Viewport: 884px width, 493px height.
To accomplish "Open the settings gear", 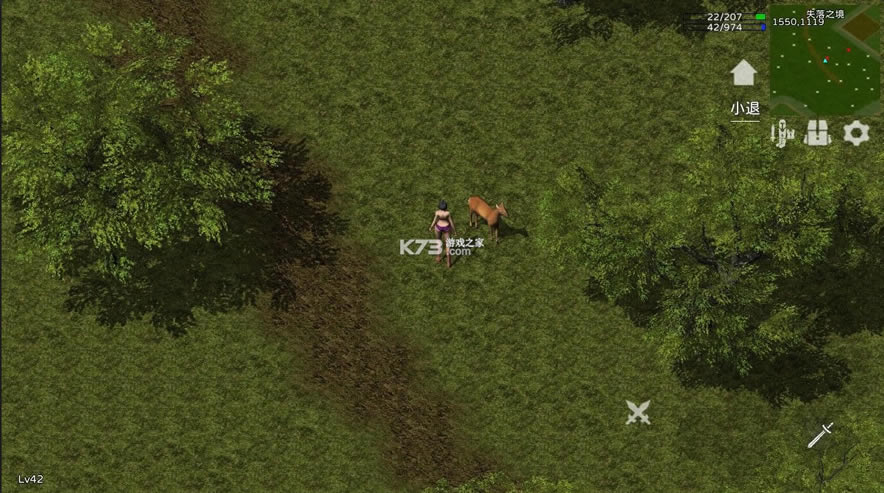I will tap(856, 133).
